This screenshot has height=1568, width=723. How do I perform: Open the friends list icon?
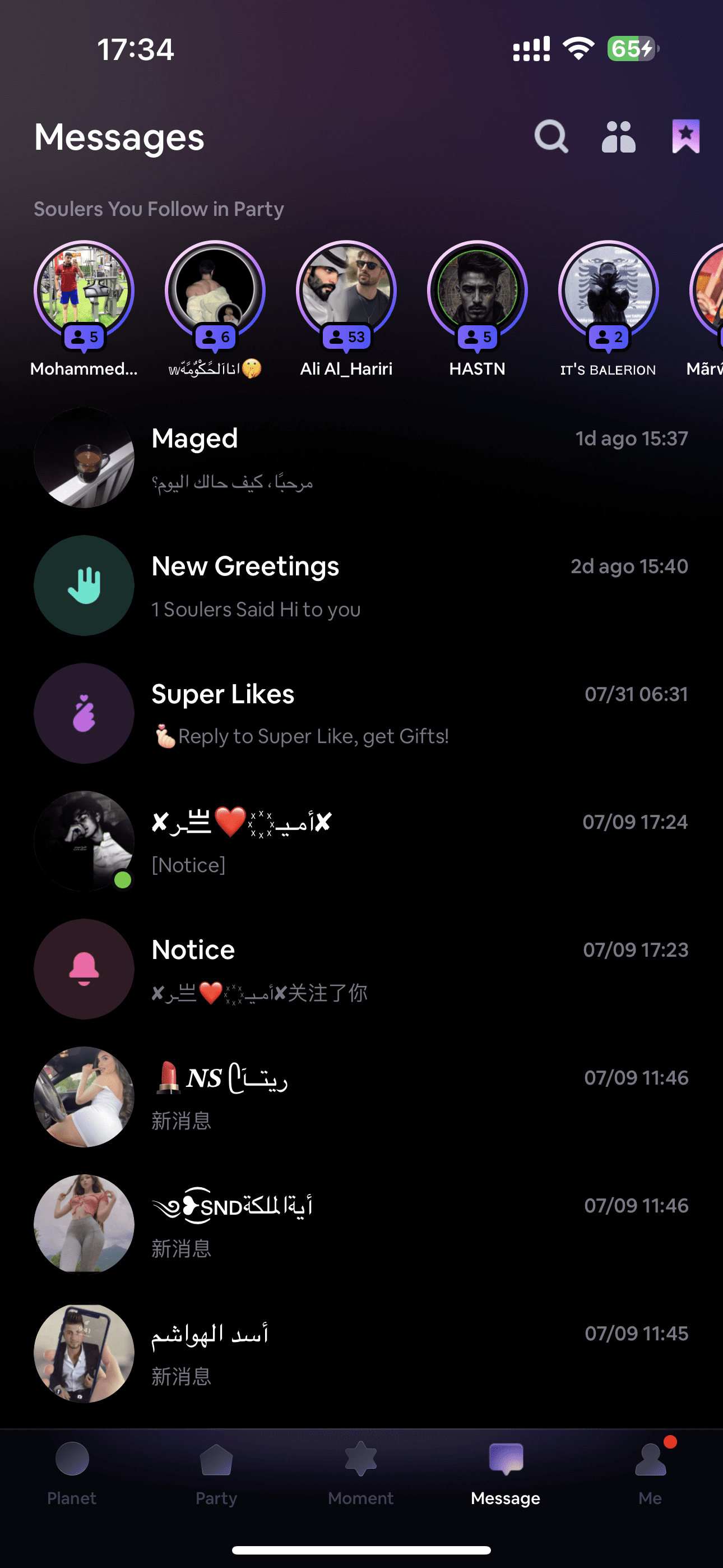pyautogui.click(x=618, y=136)
